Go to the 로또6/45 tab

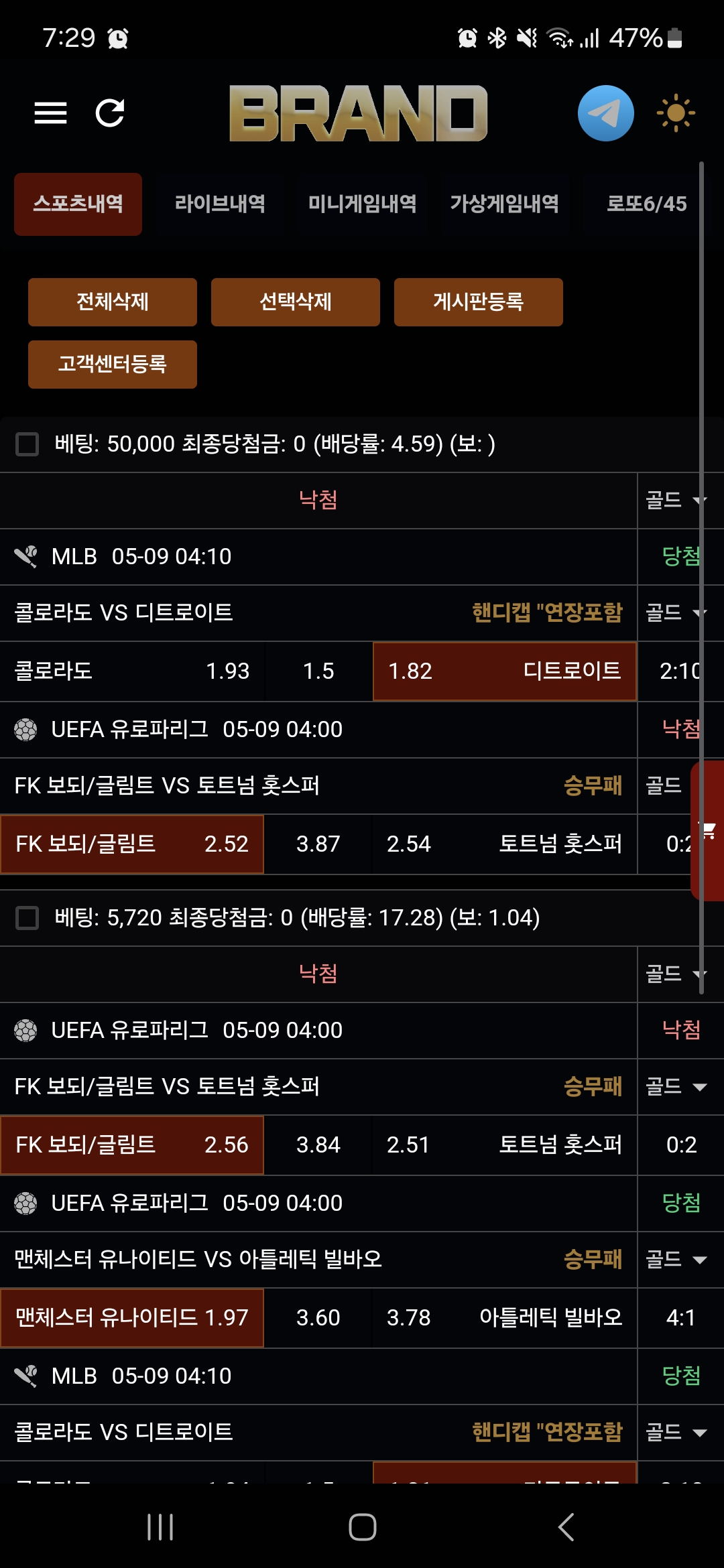coord(646,204)
